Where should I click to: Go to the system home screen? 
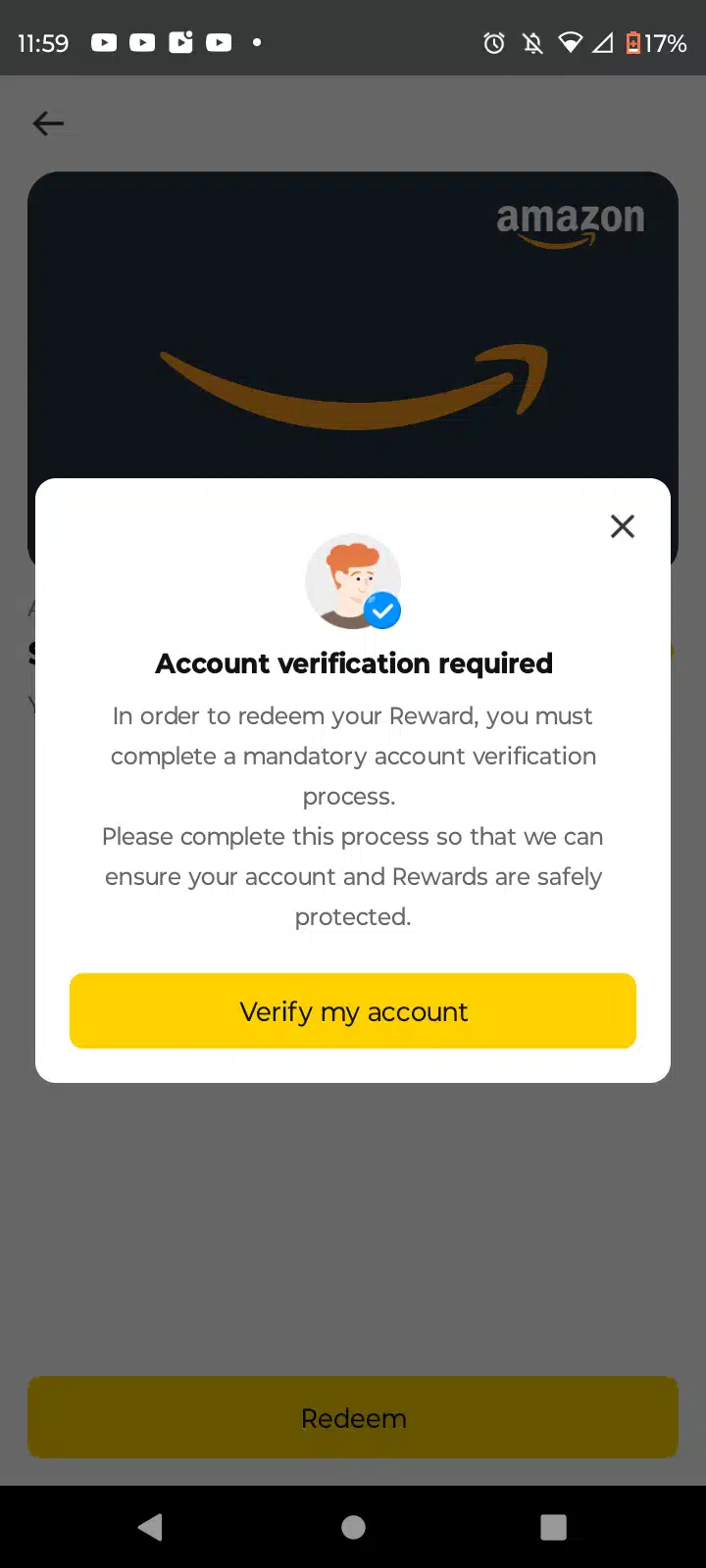353,1527
